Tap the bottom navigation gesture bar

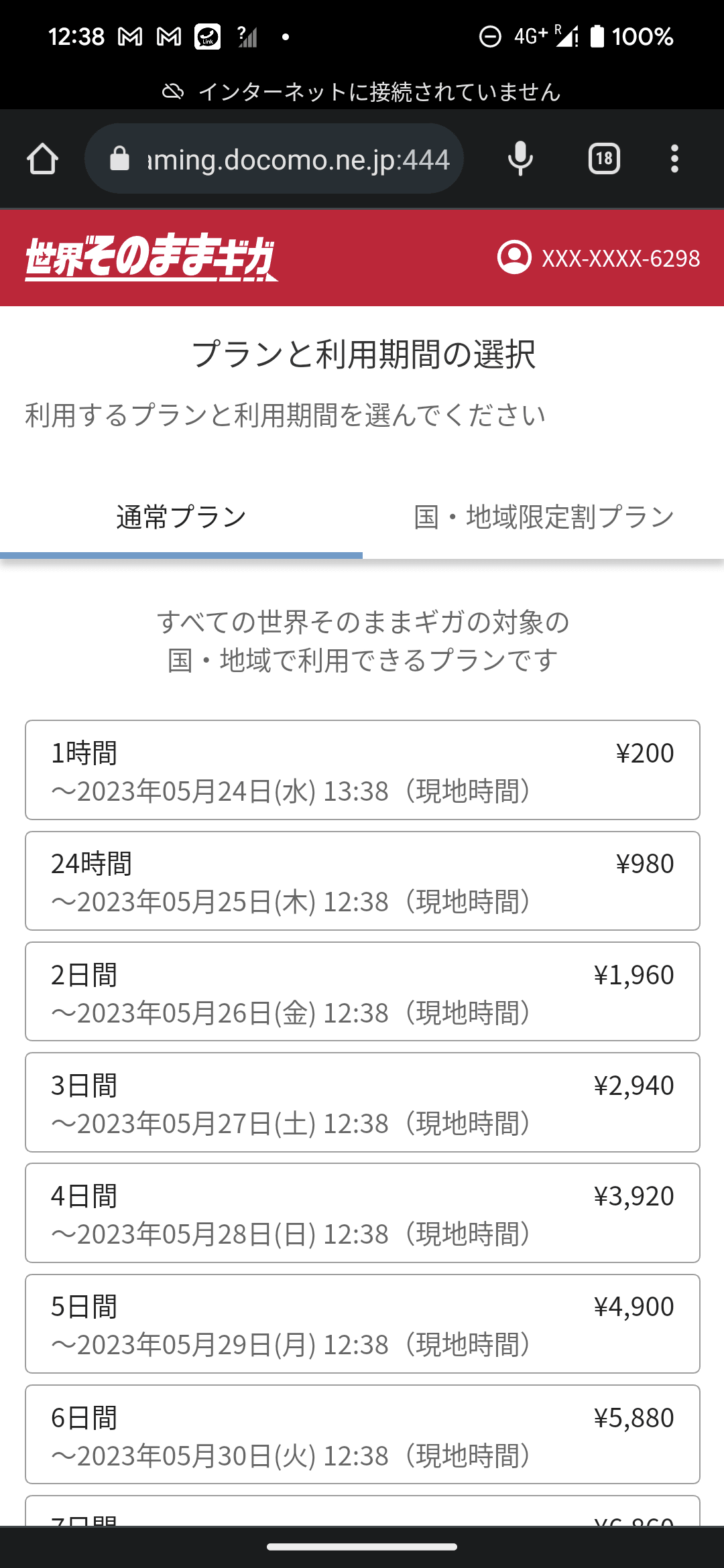362,1545
